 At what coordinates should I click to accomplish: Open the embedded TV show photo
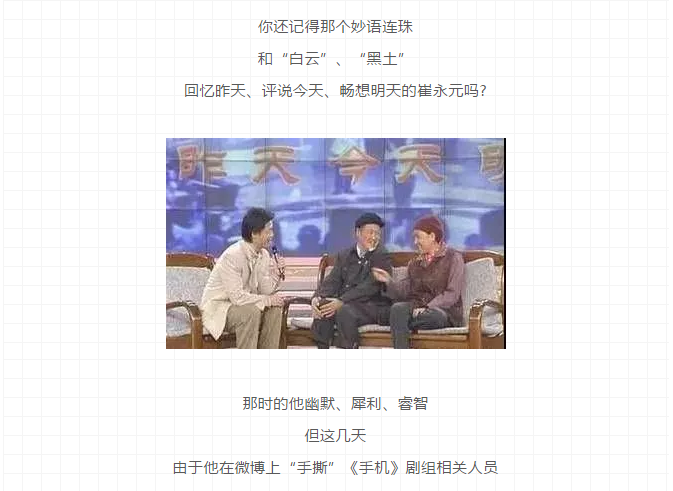coord(335,243)
